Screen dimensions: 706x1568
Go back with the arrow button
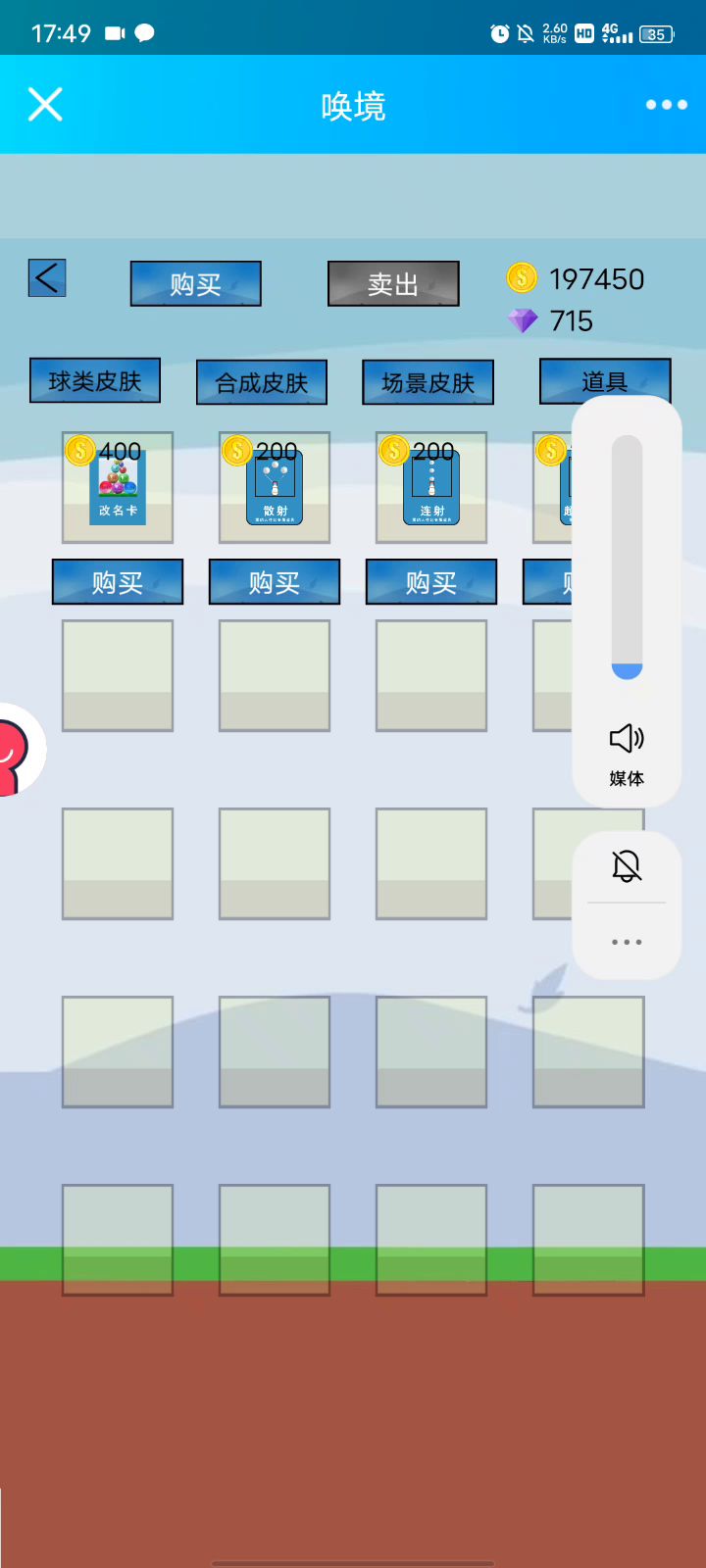[x=47, y=278]
